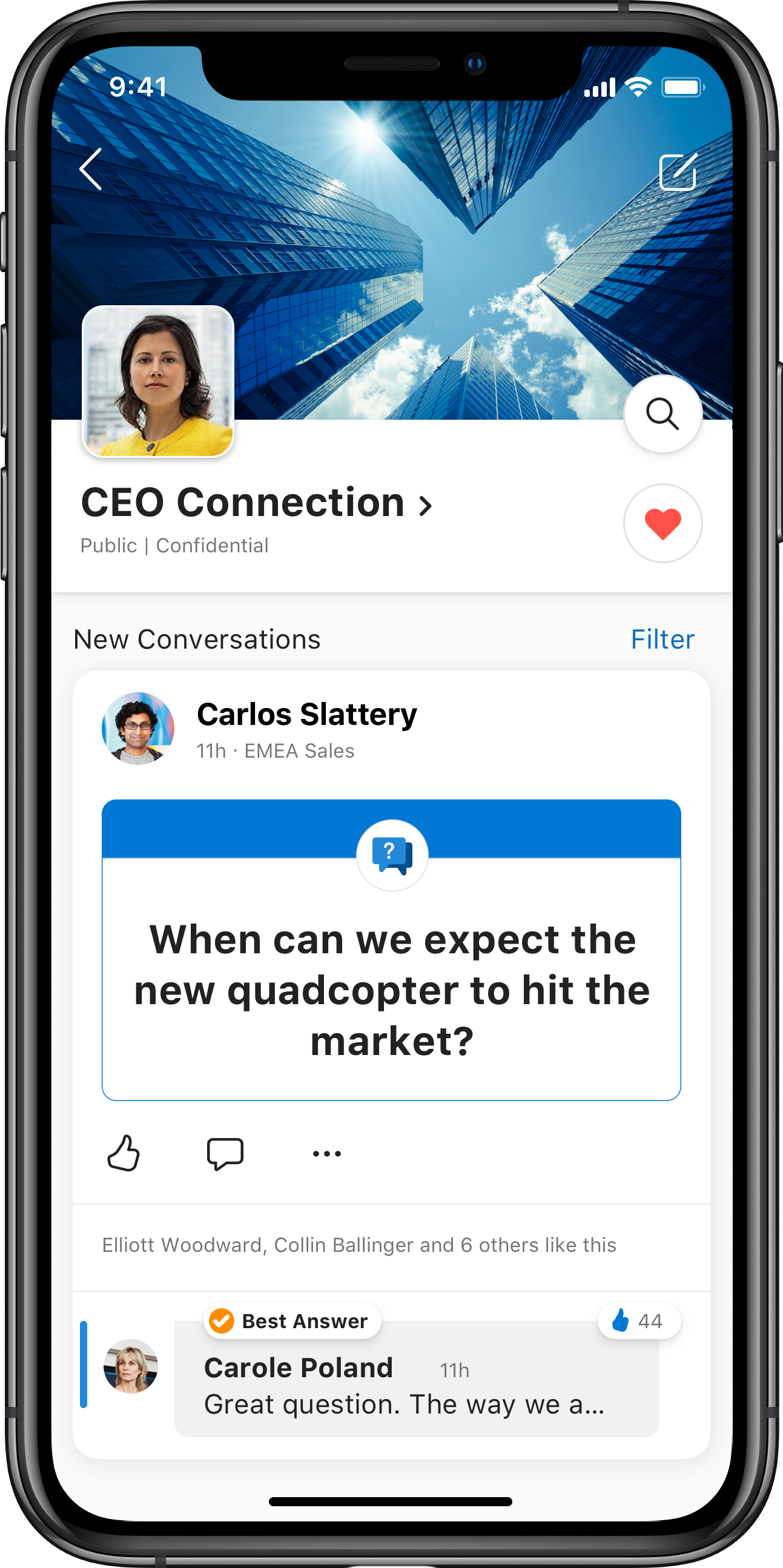Like Carlos Slattery's question
Screen dimensions: 783x1568
124,1153
